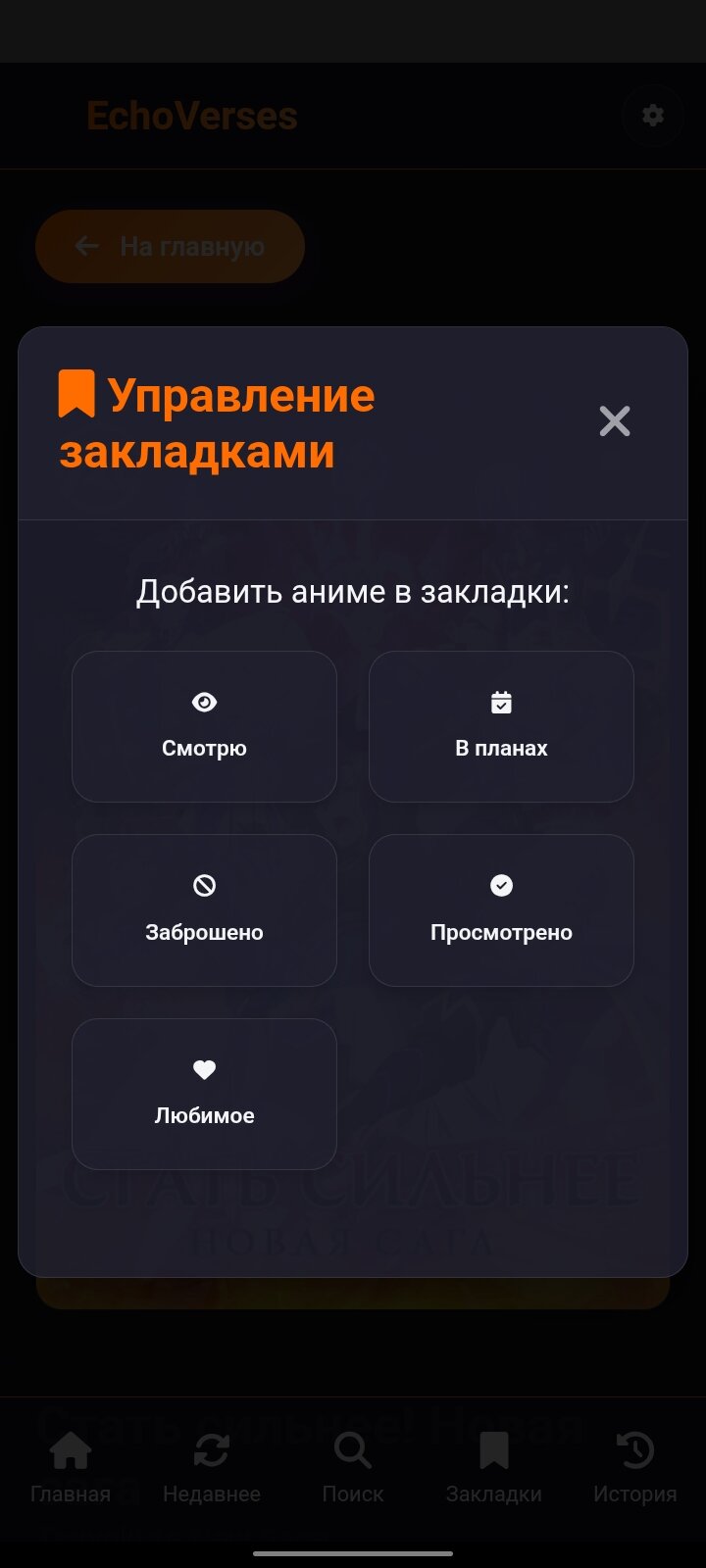Viewport: 706px width, 1568px height.
Task: Mark anime as В планах
Action: point(501,726)
